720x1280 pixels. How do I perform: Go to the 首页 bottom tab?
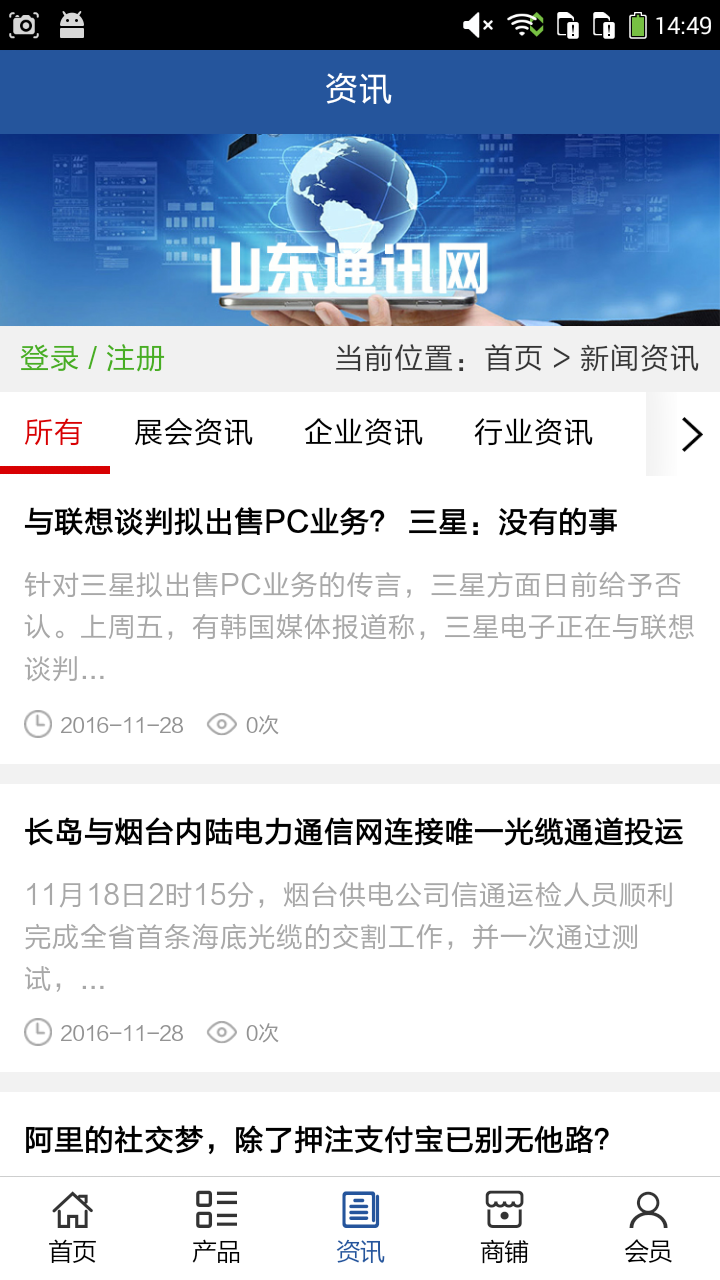[x=72, y=1228]
